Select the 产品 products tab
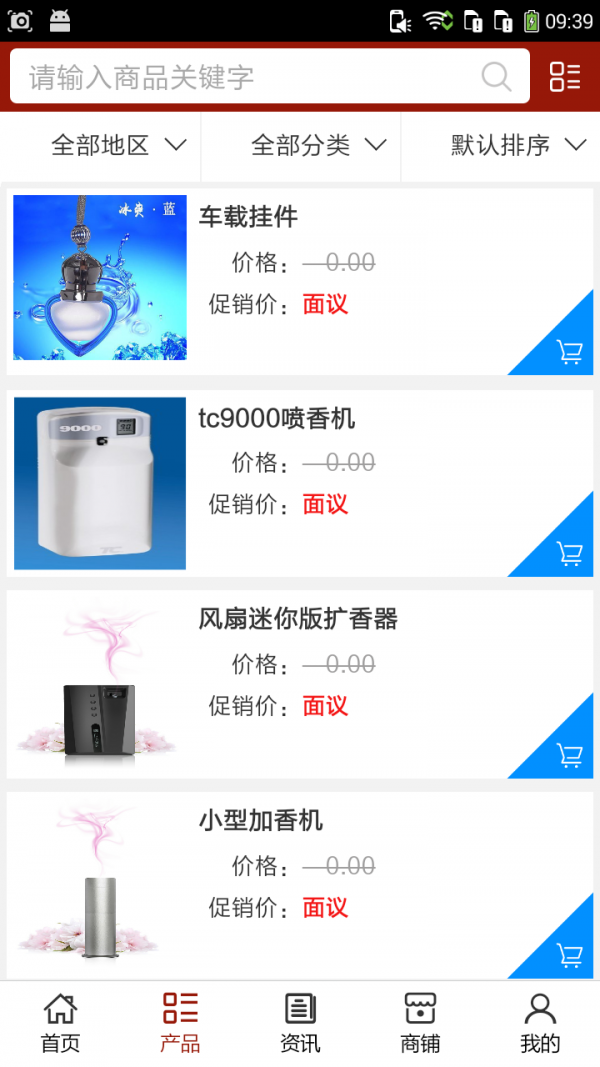This screenshot has width=600, height=1067. click(x=180, y=1023)
